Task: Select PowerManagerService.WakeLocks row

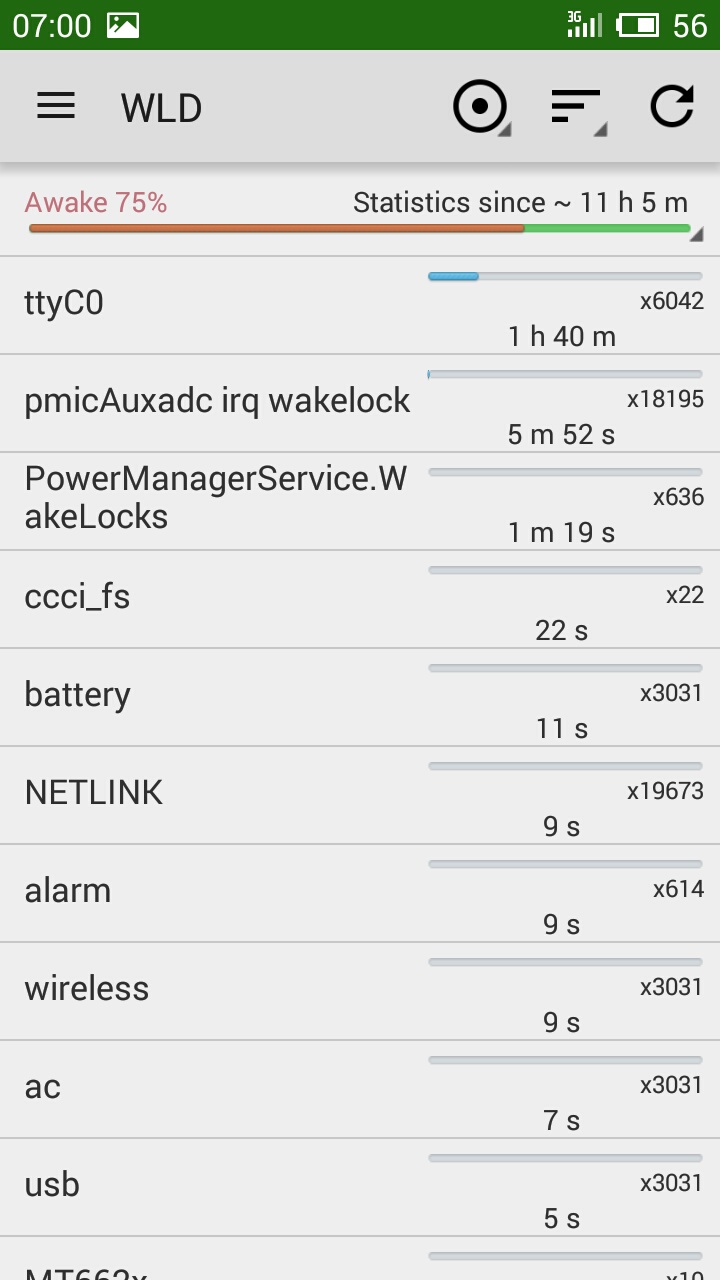Action: click(x=360, y=501)
